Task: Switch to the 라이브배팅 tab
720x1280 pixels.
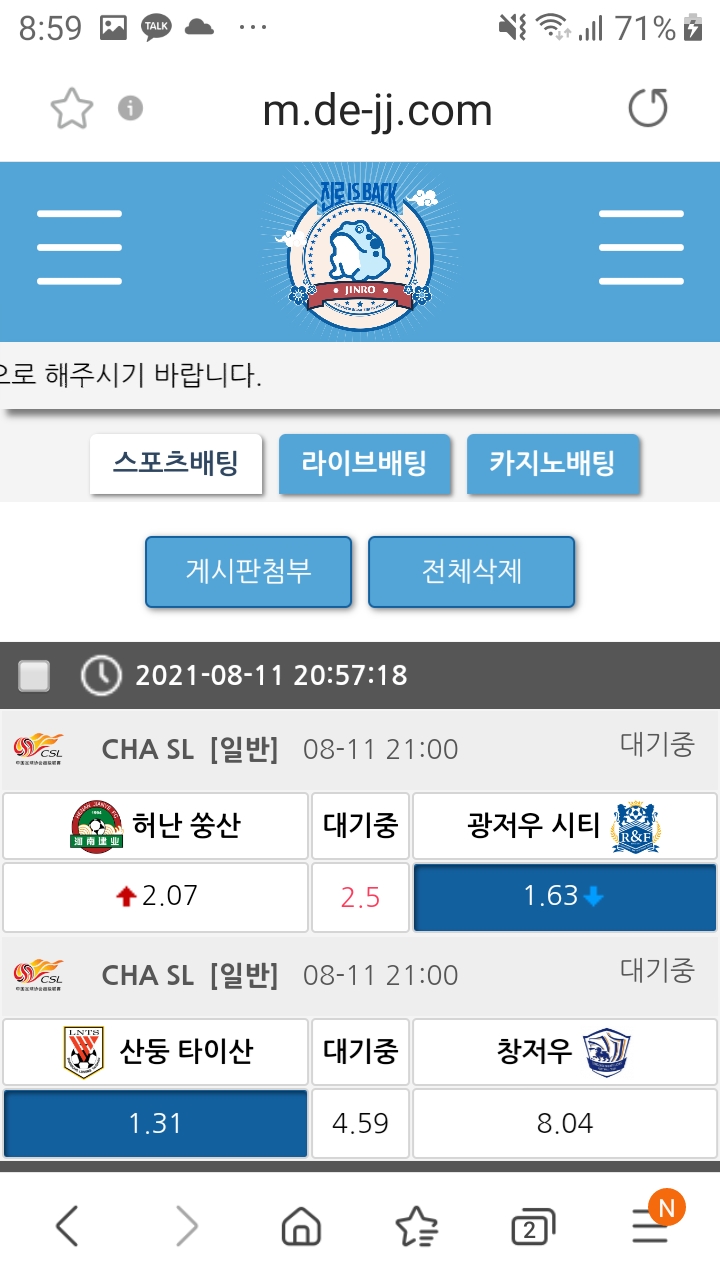Action: (364, 463)
